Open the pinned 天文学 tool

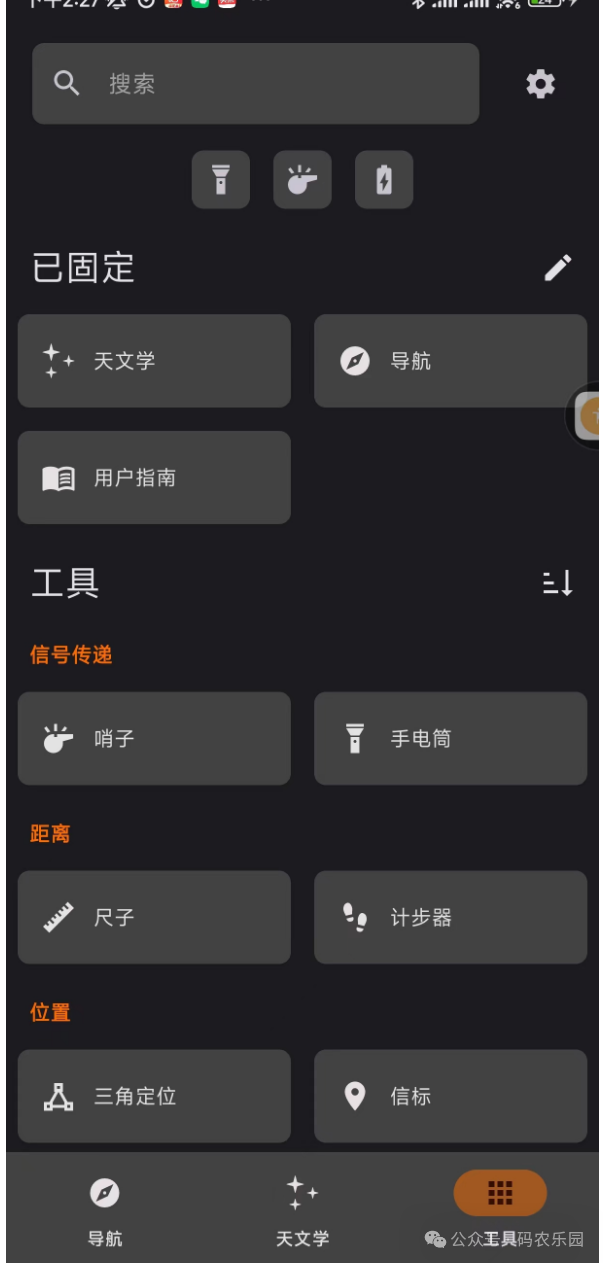pos(154,361)
